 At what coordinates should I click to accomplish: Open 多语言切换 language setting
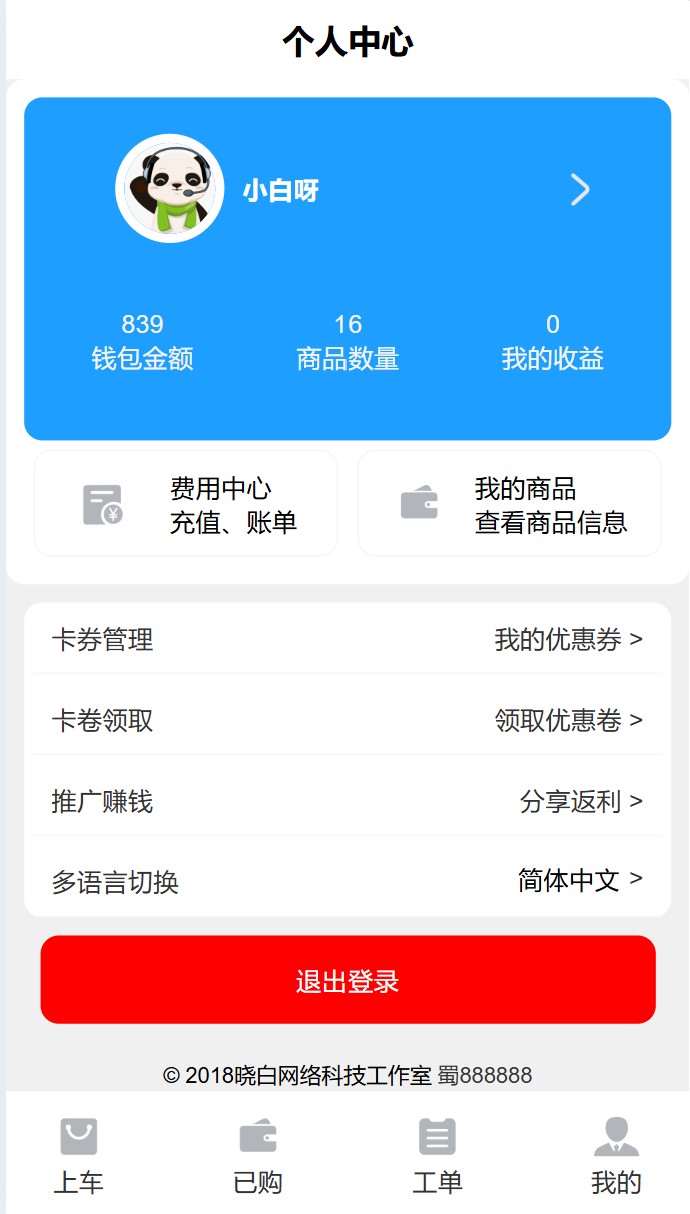pos(347,881)
